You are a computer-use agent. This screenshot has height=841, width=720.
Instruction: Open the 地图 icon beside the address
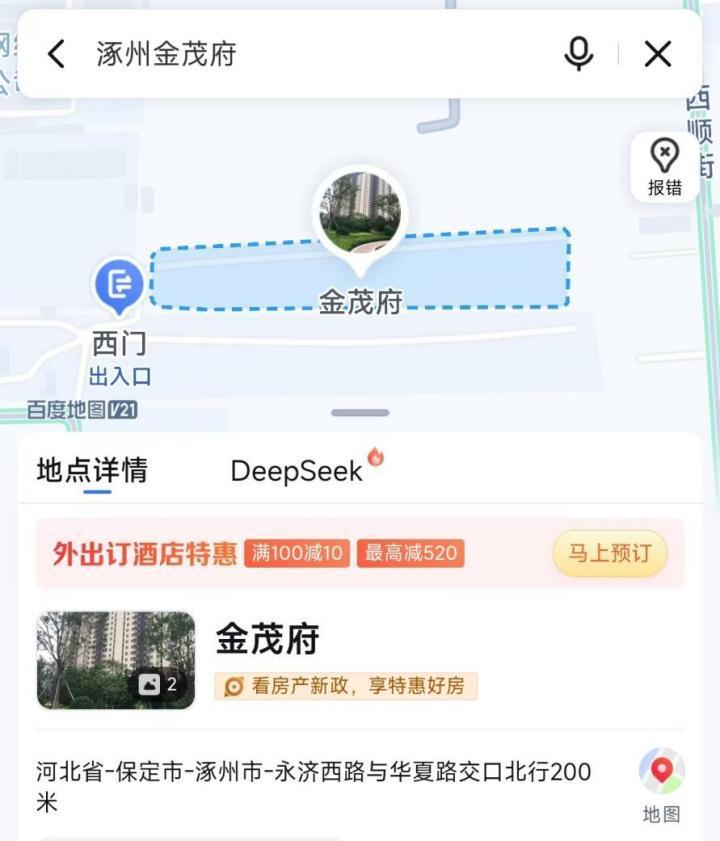(661, 781)
